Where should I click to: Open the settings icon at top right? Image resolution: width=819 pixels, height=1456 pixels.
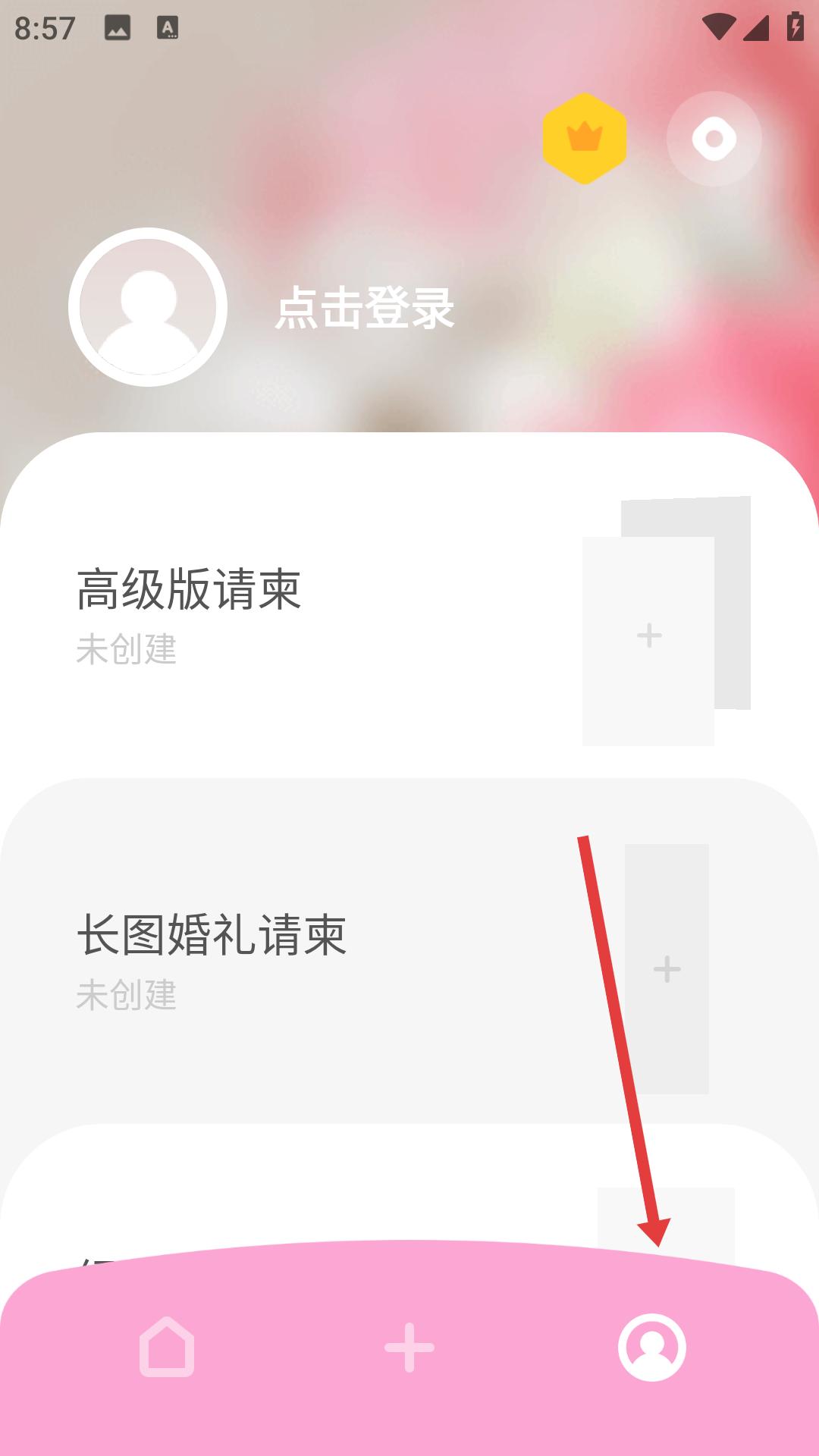coord(714,139)
